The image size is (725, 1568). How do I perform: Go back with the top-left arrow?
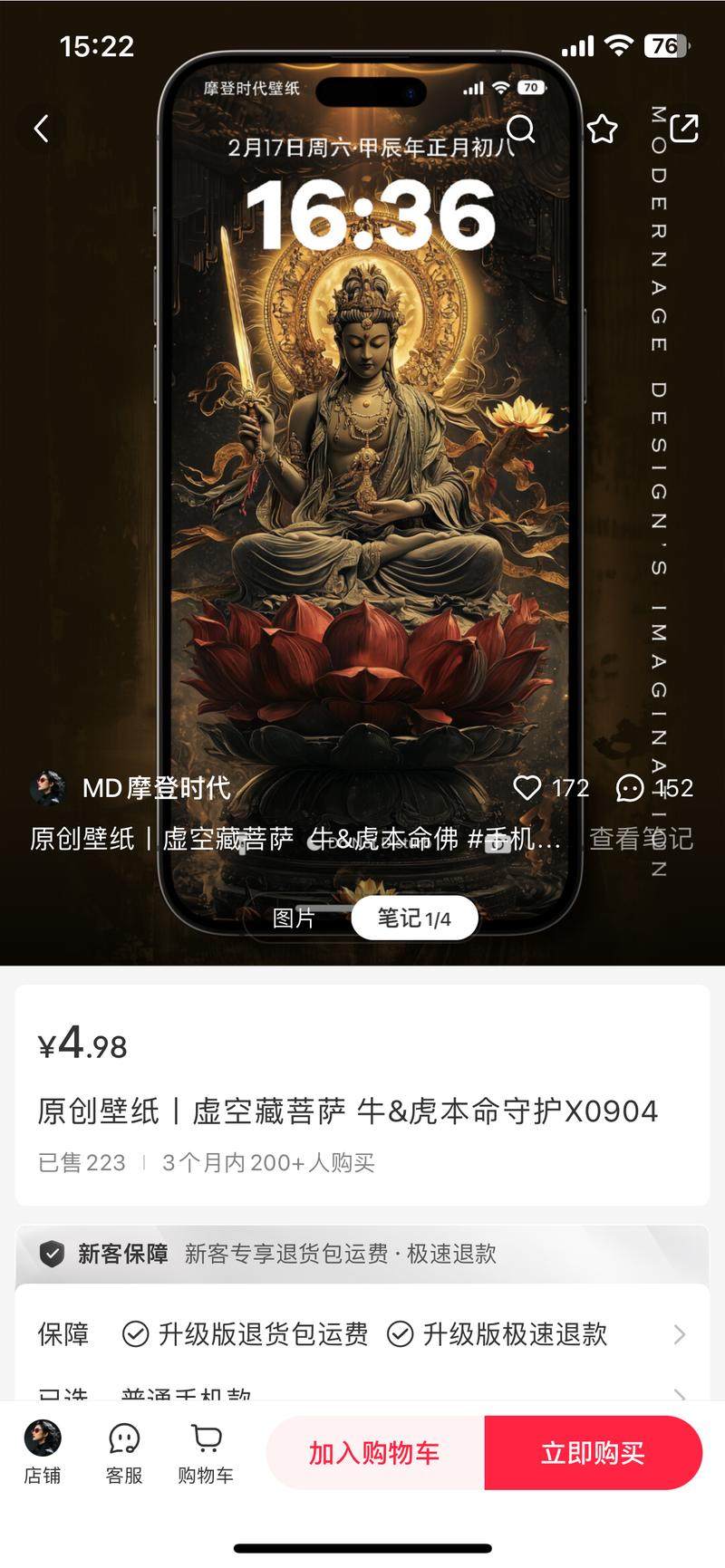pos(41,129)
